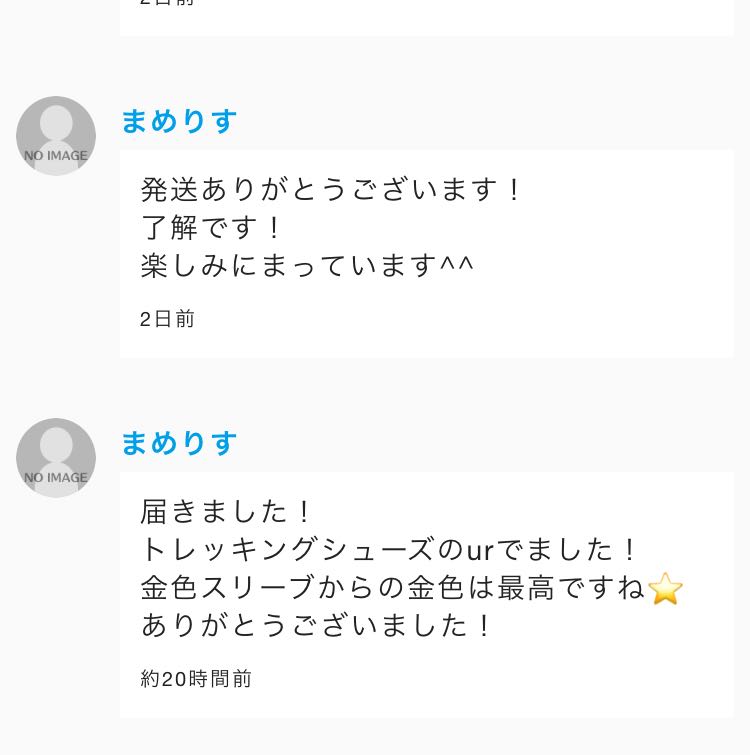Click the lower NO IMAGE placeholder icon
The image size is (750, 755).
[x=56, y=458]
